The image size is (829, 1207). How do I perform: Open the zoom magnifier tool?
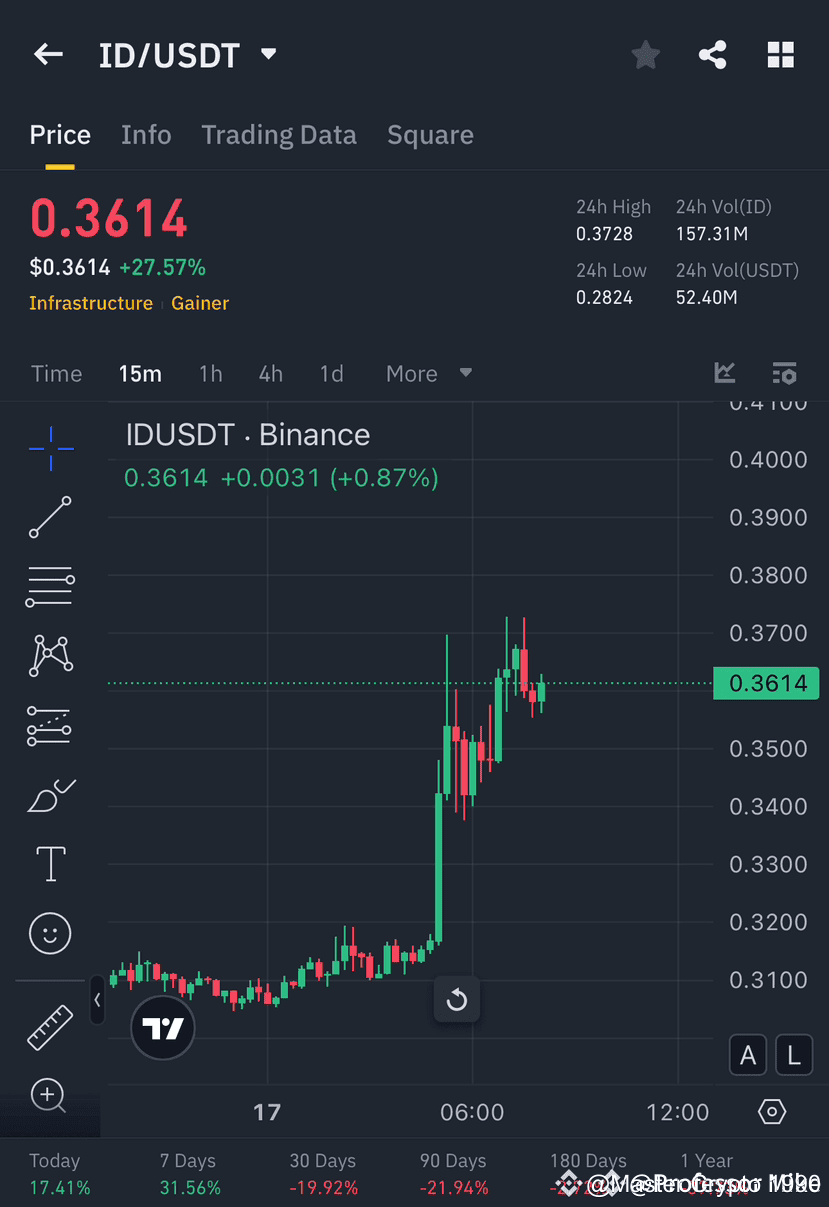coord(49,1096)
